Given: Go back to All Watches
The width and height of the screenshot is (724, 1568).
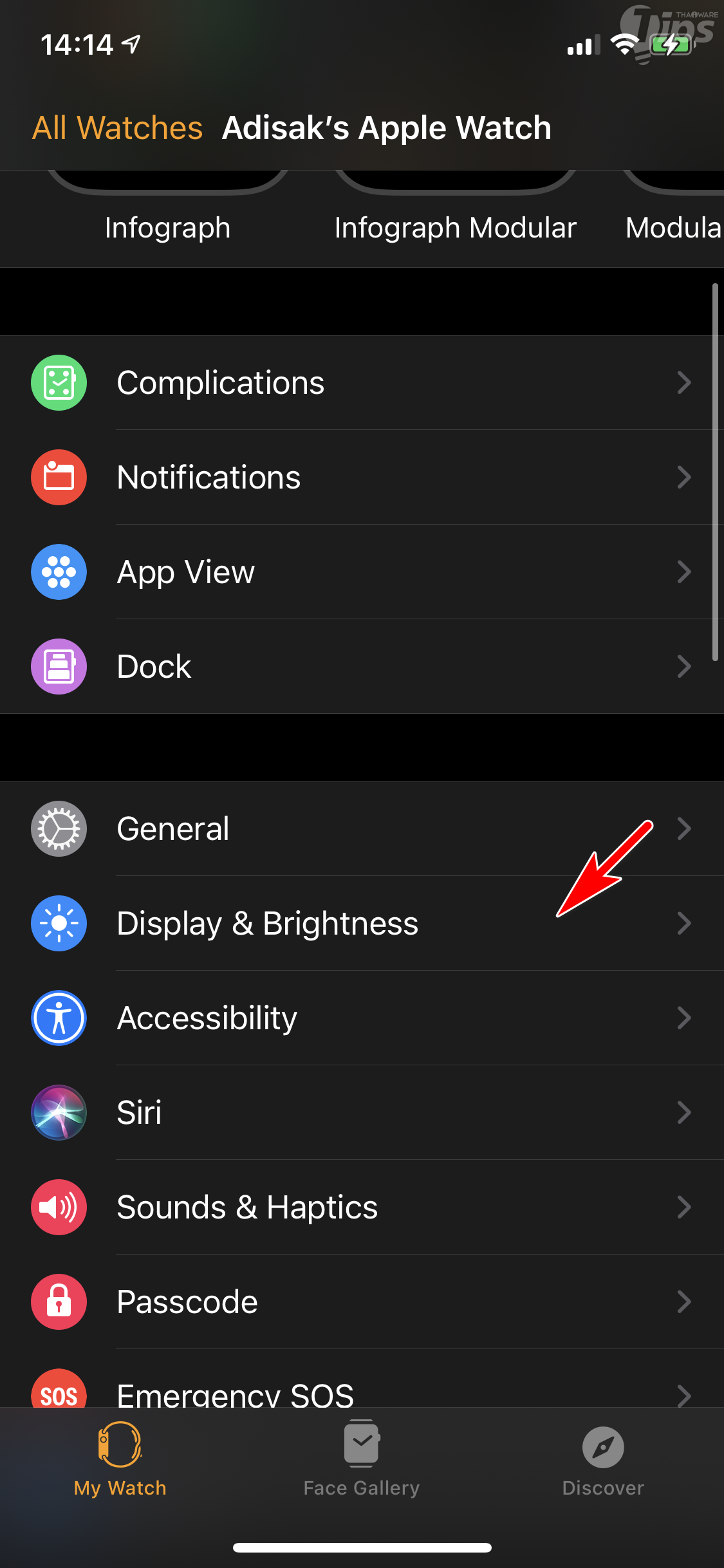Looking at the screenshot, I should point(118,127).
